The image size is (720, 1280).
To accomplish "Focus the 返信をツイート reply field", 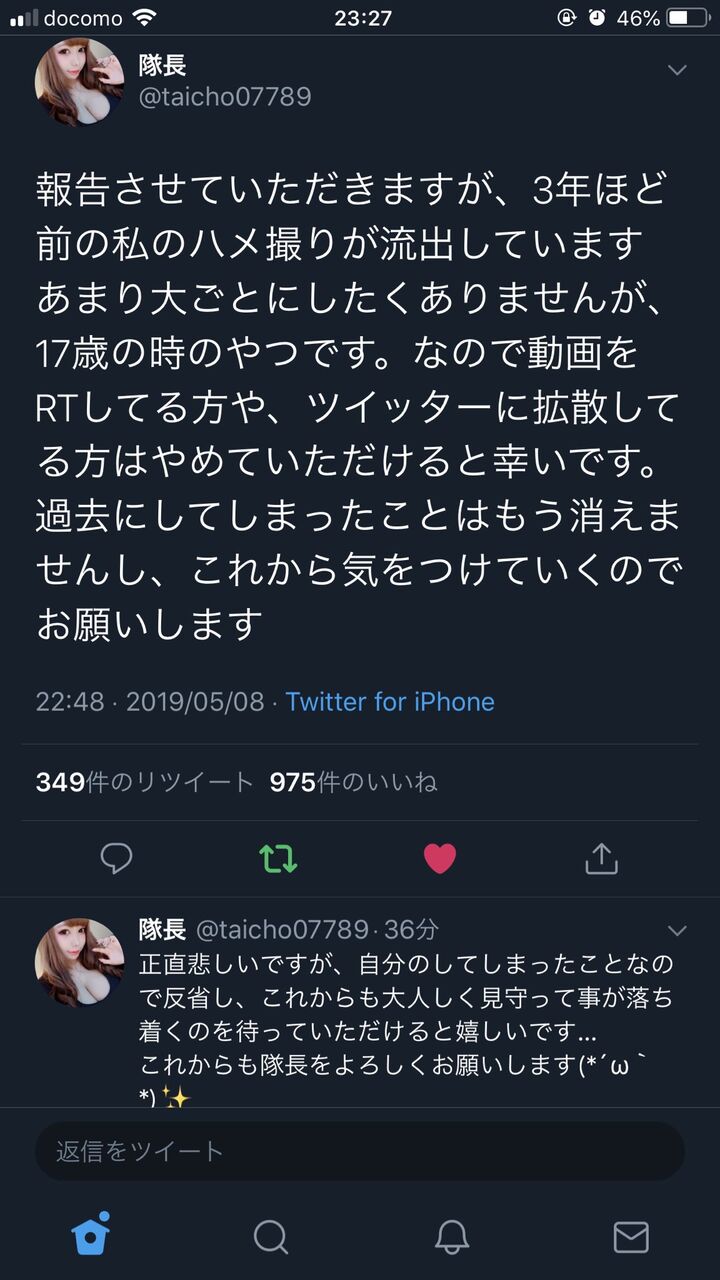I will pos(360,1151).
